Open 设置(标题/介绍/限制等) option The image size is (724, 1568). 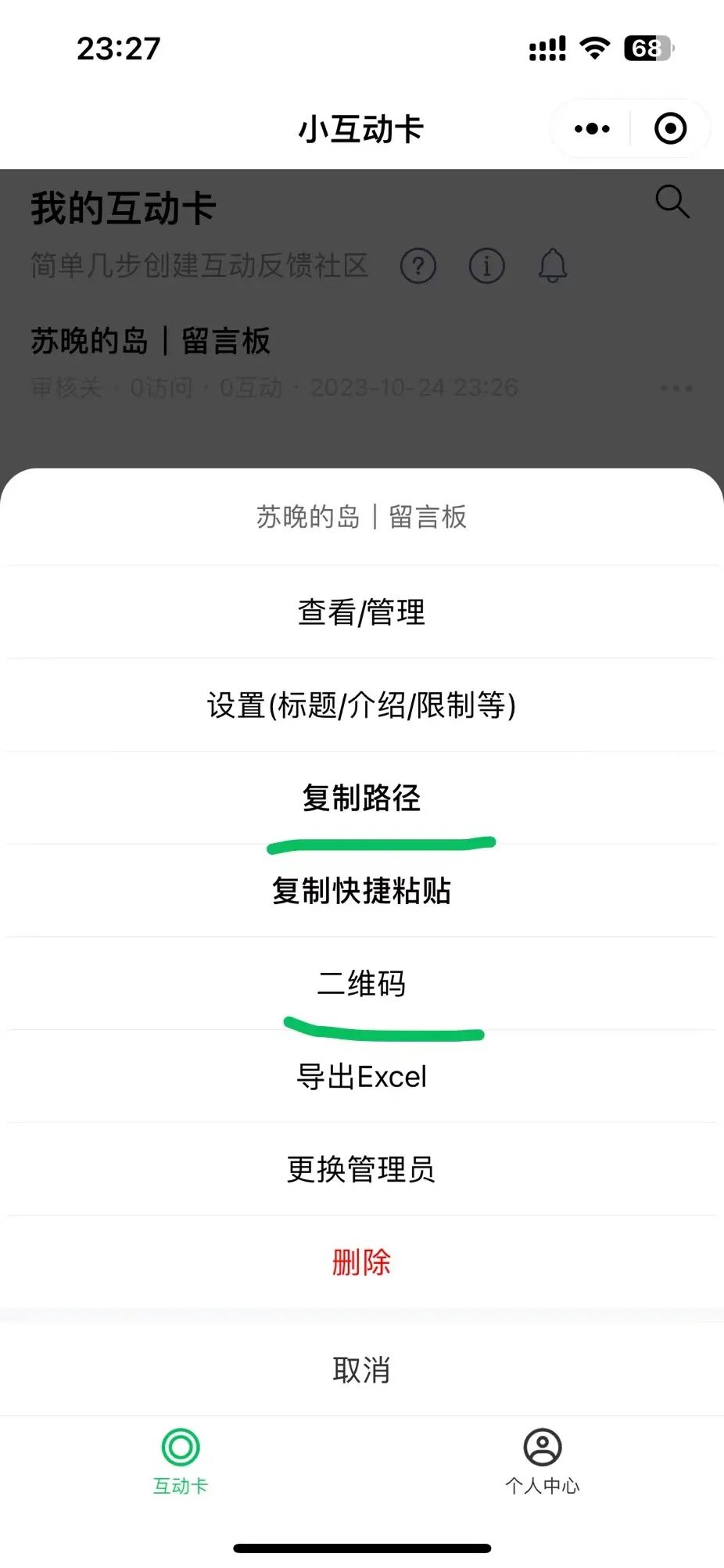point(361,705)
